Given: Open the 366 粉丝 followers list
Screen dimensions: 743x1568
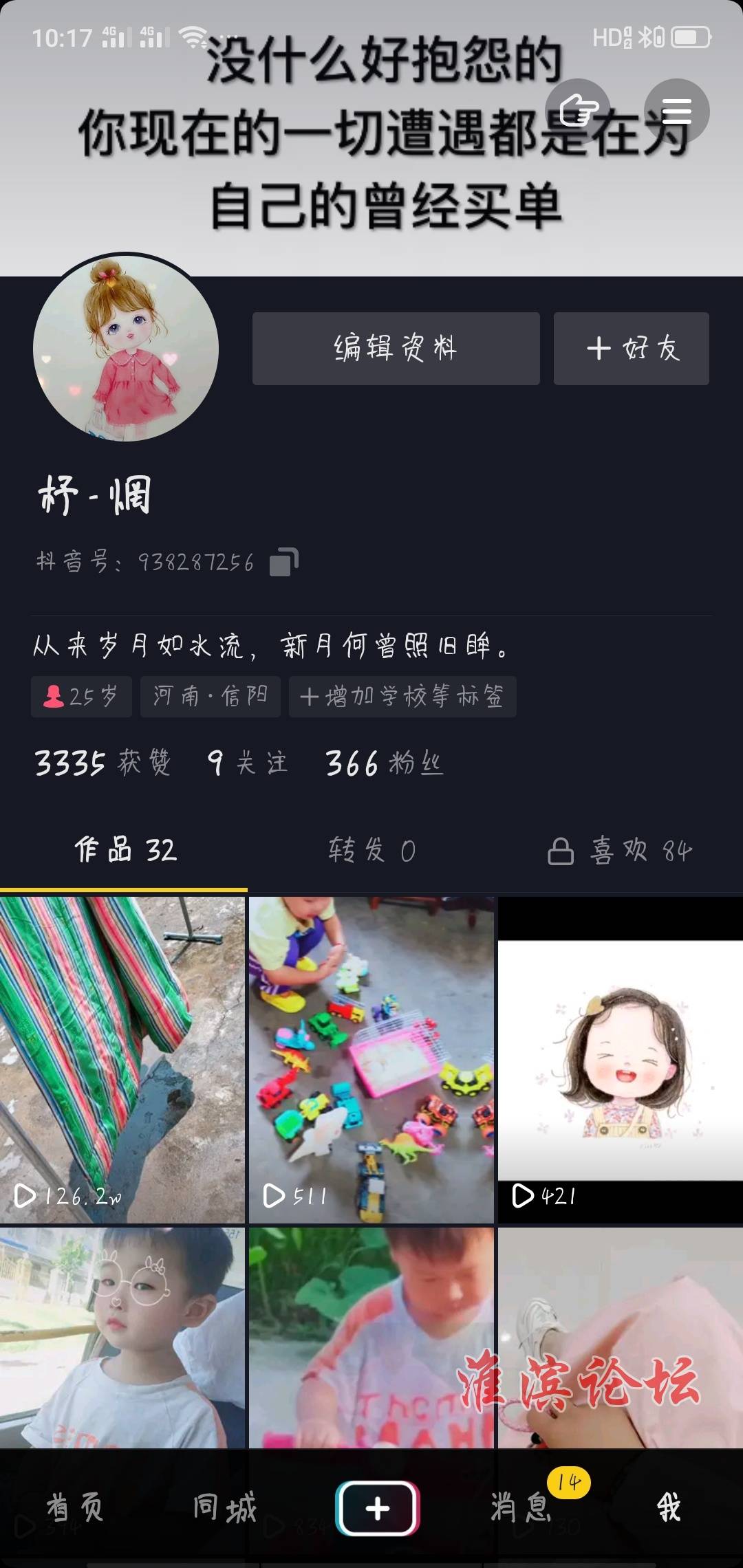Looking at the screenshot, I should (384, 763).
